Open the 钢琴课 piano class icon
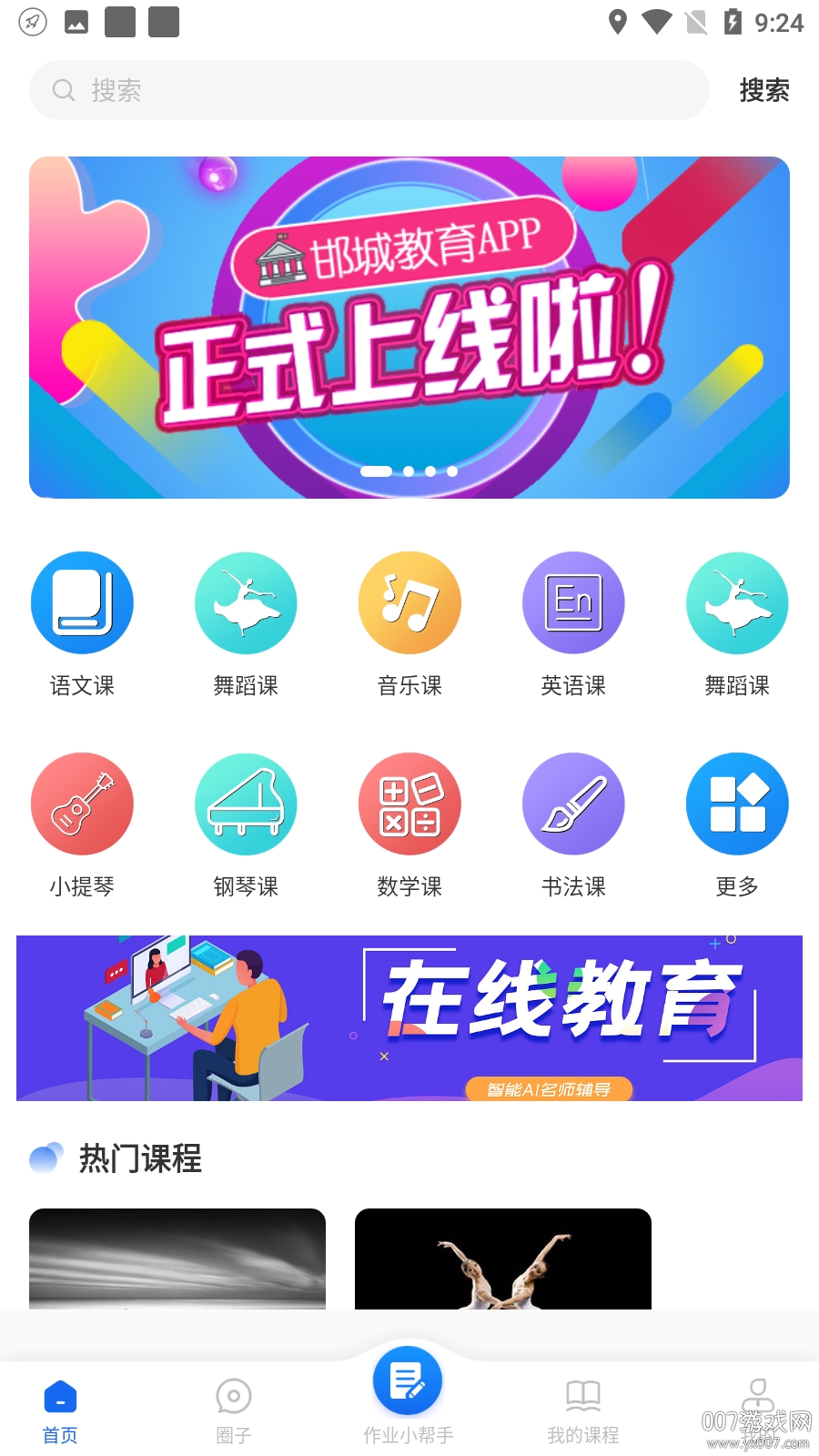 click(246, 804)
